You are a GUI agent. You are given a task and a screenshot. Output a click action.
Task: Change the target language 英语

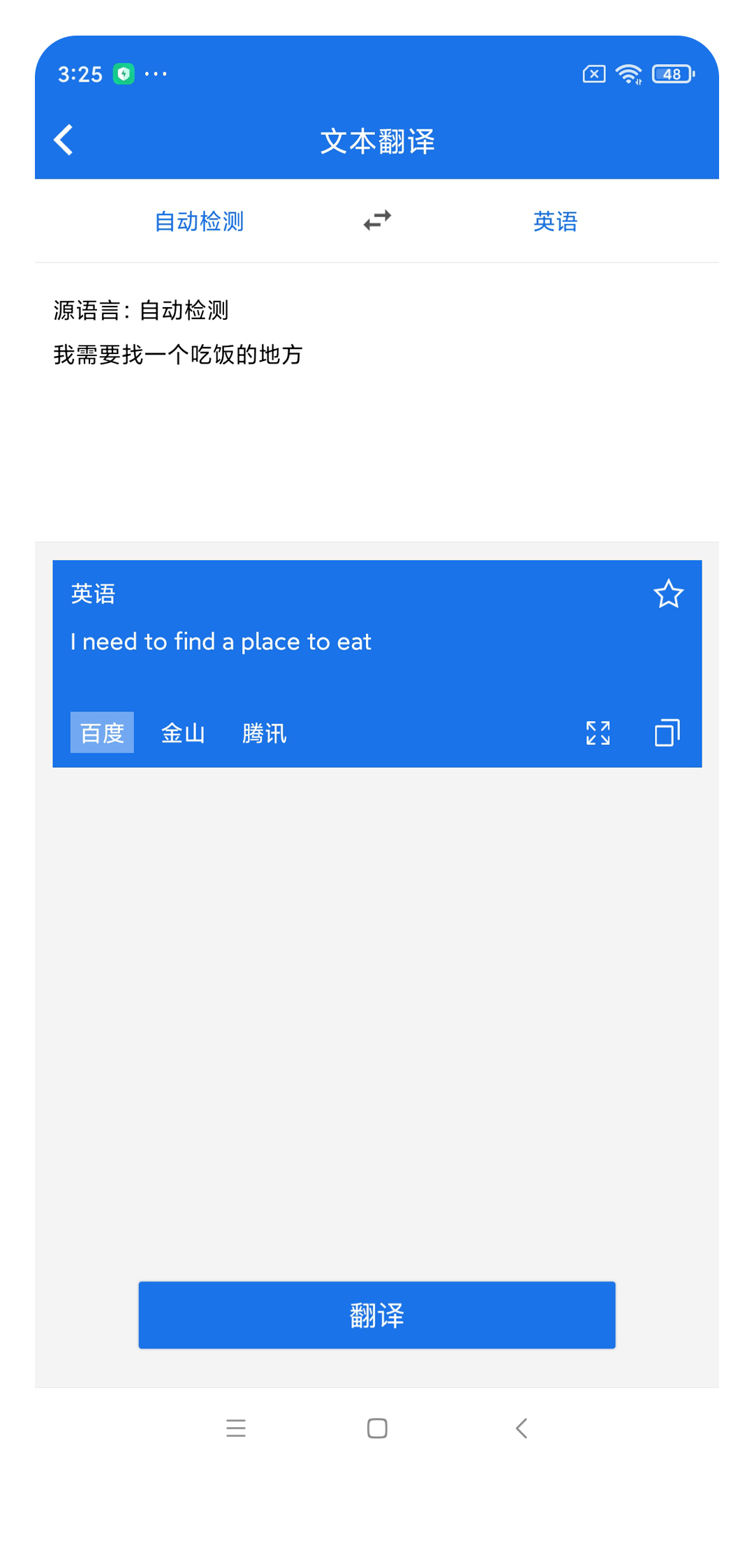(555, 221)
